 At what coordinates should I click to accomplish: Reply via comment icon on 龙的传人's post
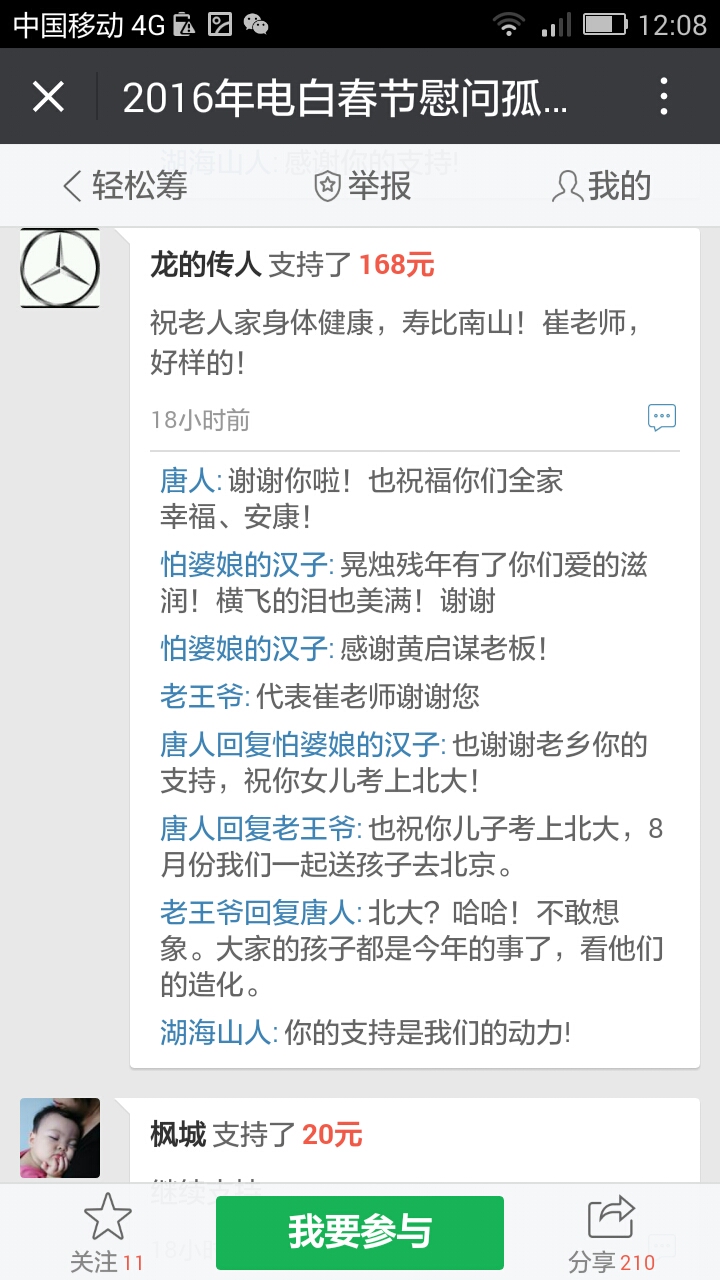662,418
